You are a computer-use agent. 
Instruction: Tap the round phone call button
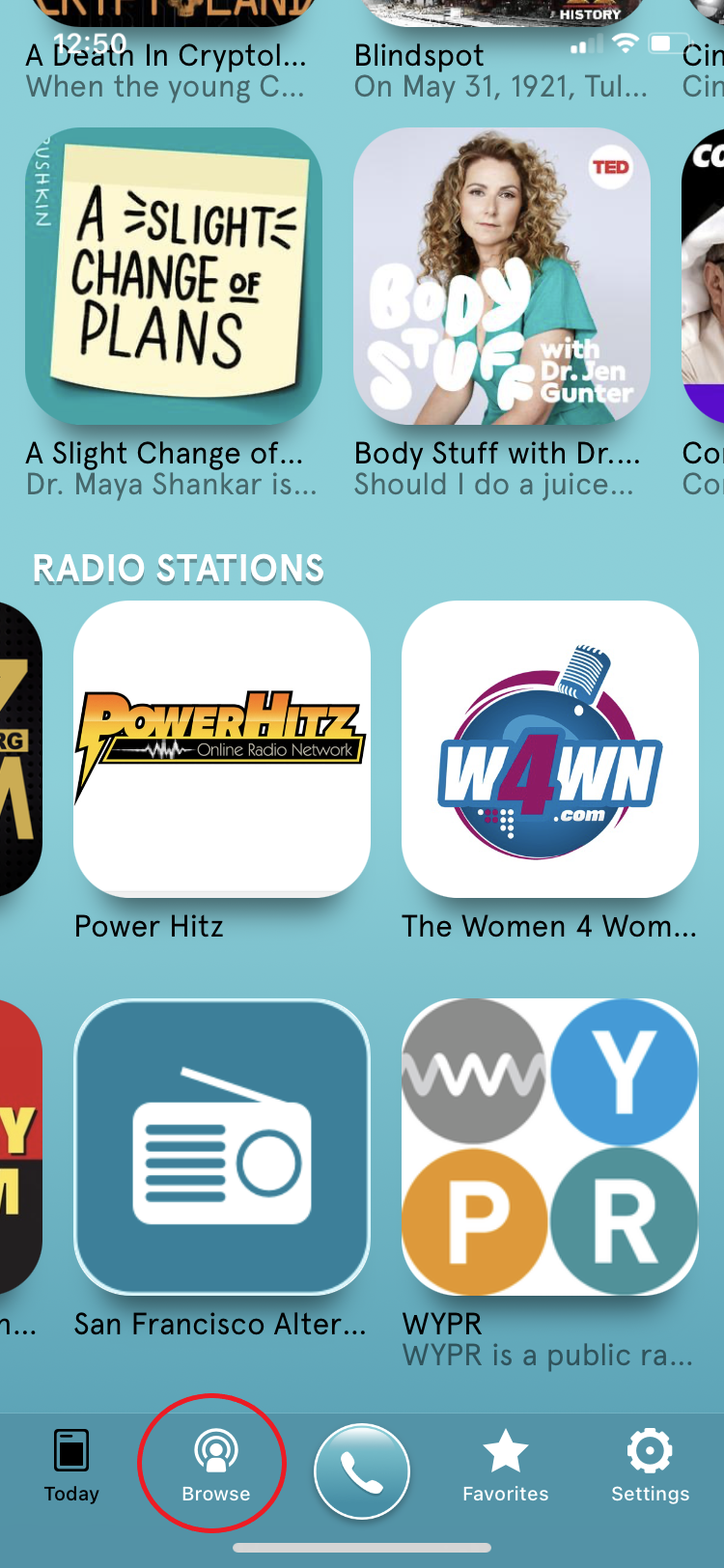coord(362,1471)
